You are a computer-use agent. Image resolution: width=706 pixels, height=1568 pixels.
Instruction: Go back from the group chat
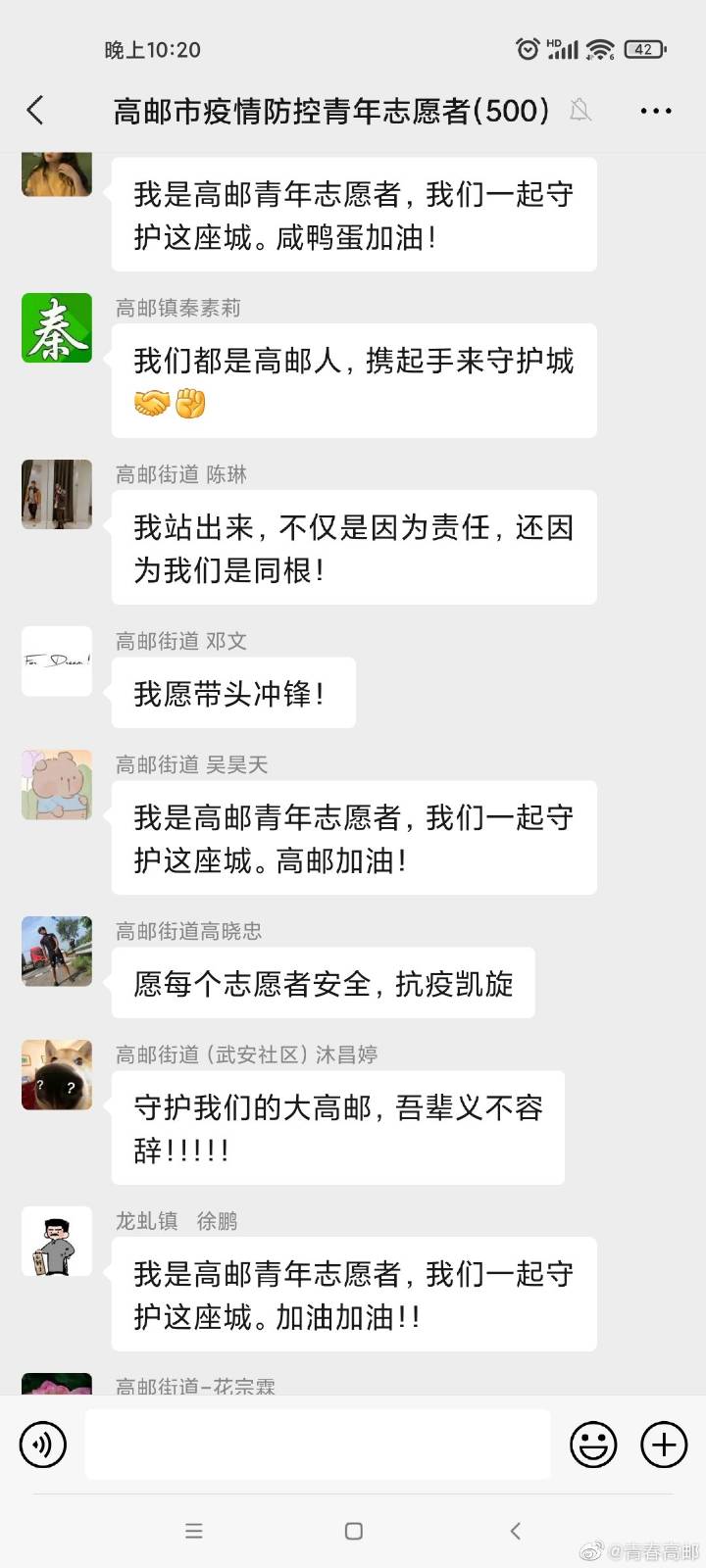35,110
